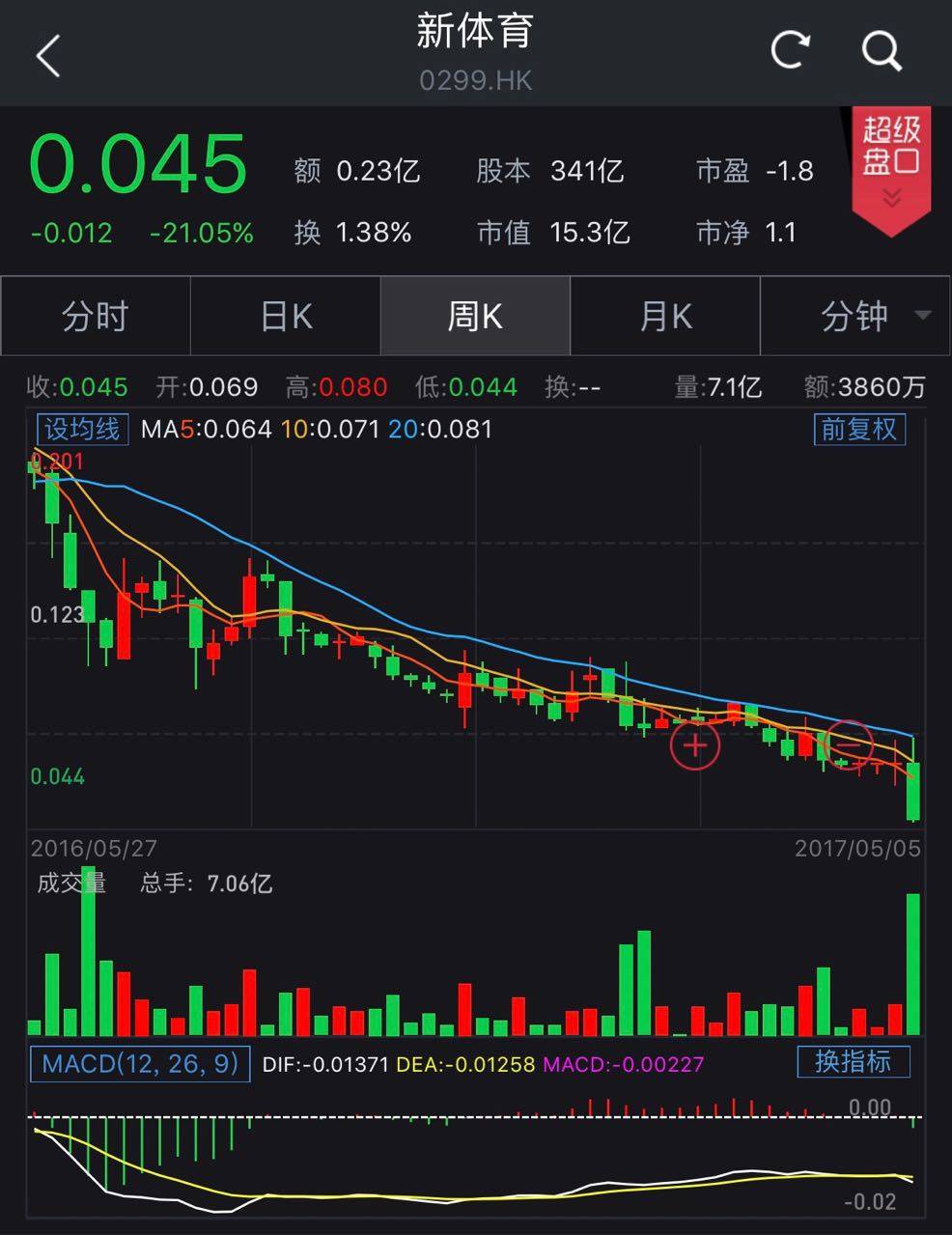Screen dimensions: 952x1235
Task: Tap the plus marker on the candlestick chart
Action: click(695, 745)
